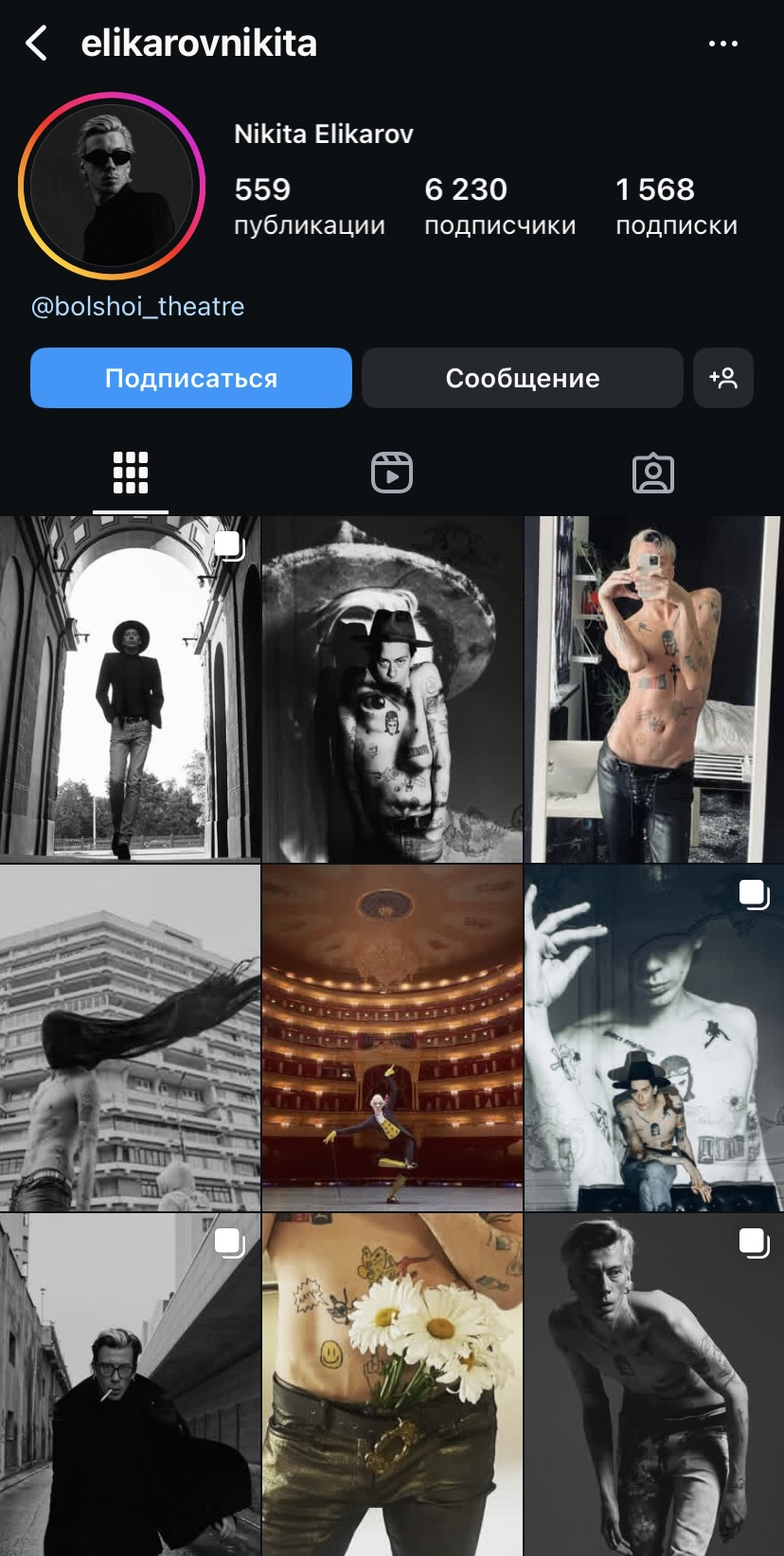This screenshot has height=1556, width=784.
Task: Open the mirror selfie post
Action: pos(653,689)
